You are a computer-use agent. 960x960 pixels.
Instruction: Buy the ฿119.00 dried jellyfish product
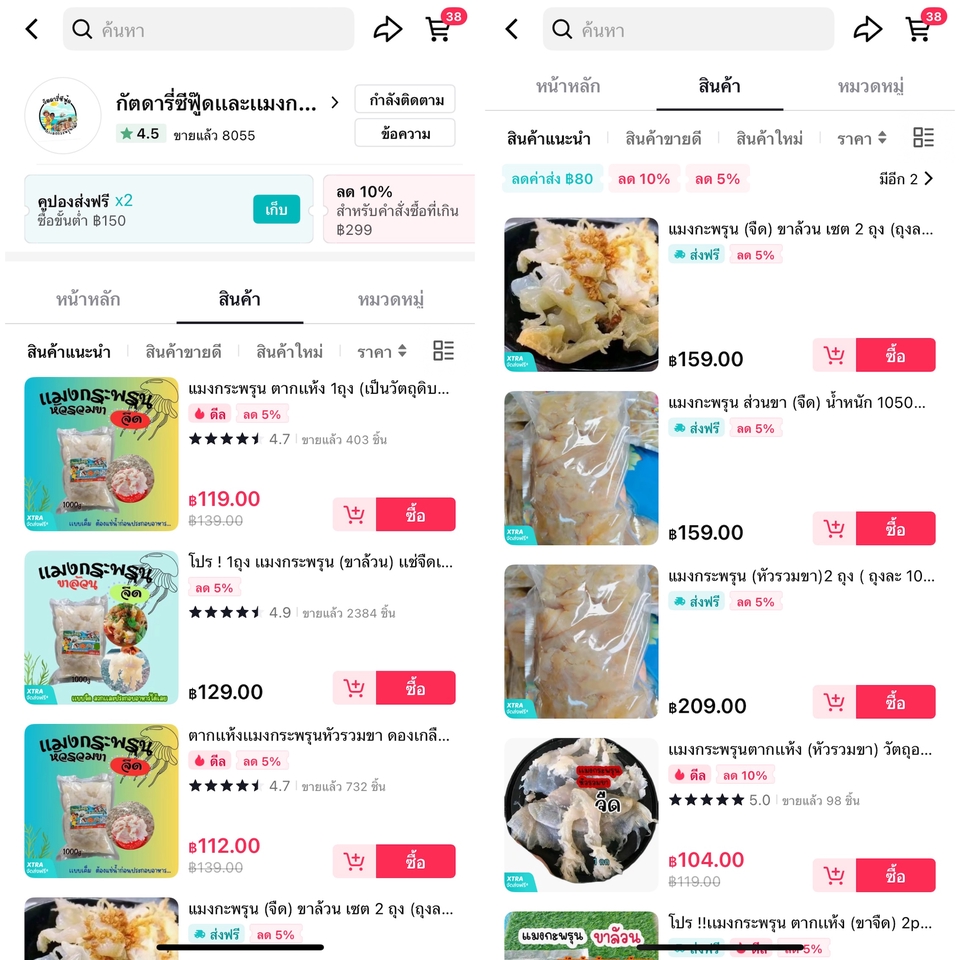point(415,515)
